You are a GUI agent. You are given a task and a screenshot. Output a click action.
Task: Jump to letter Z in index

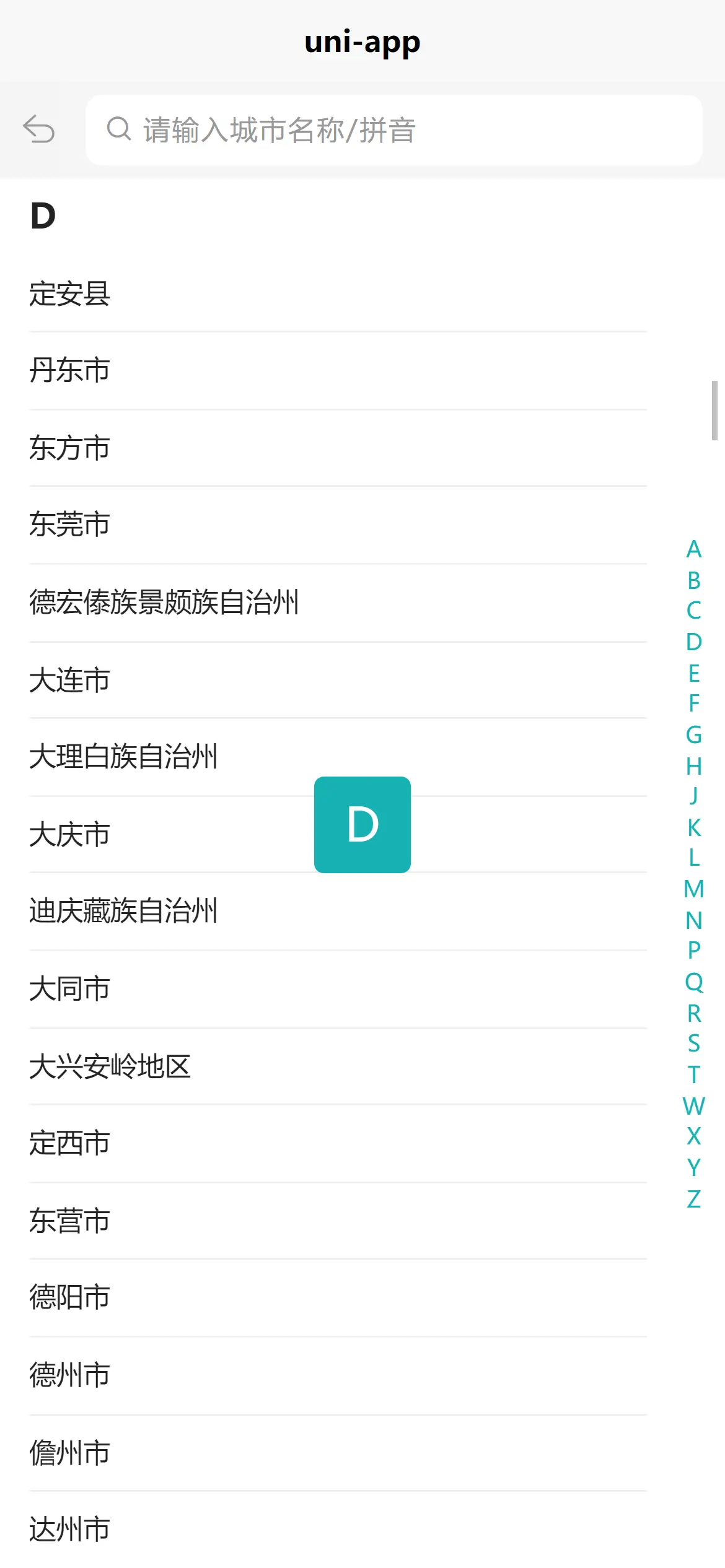pos(694,1199)
